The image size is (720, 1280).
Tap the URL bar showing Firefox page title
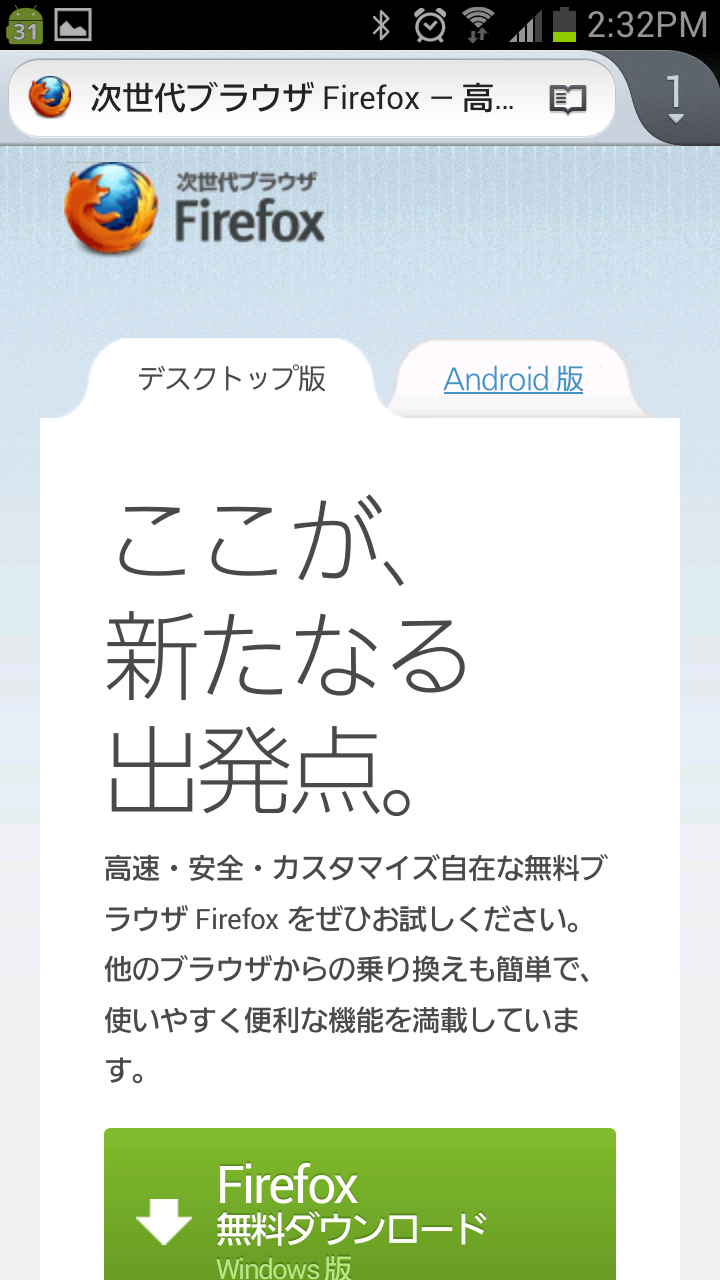pos(300,98)
